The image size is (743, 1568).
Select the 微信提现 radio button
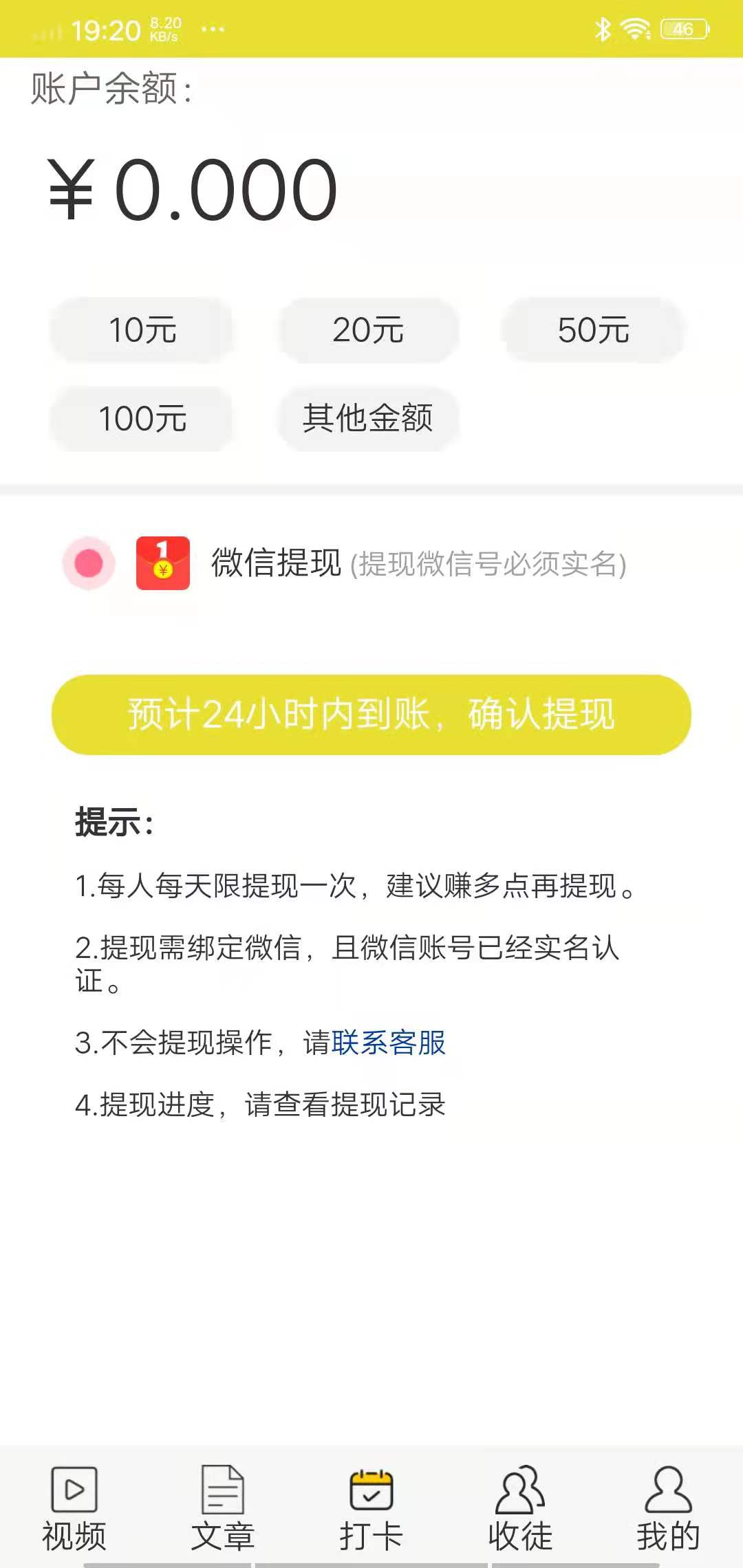pos(89,565)
